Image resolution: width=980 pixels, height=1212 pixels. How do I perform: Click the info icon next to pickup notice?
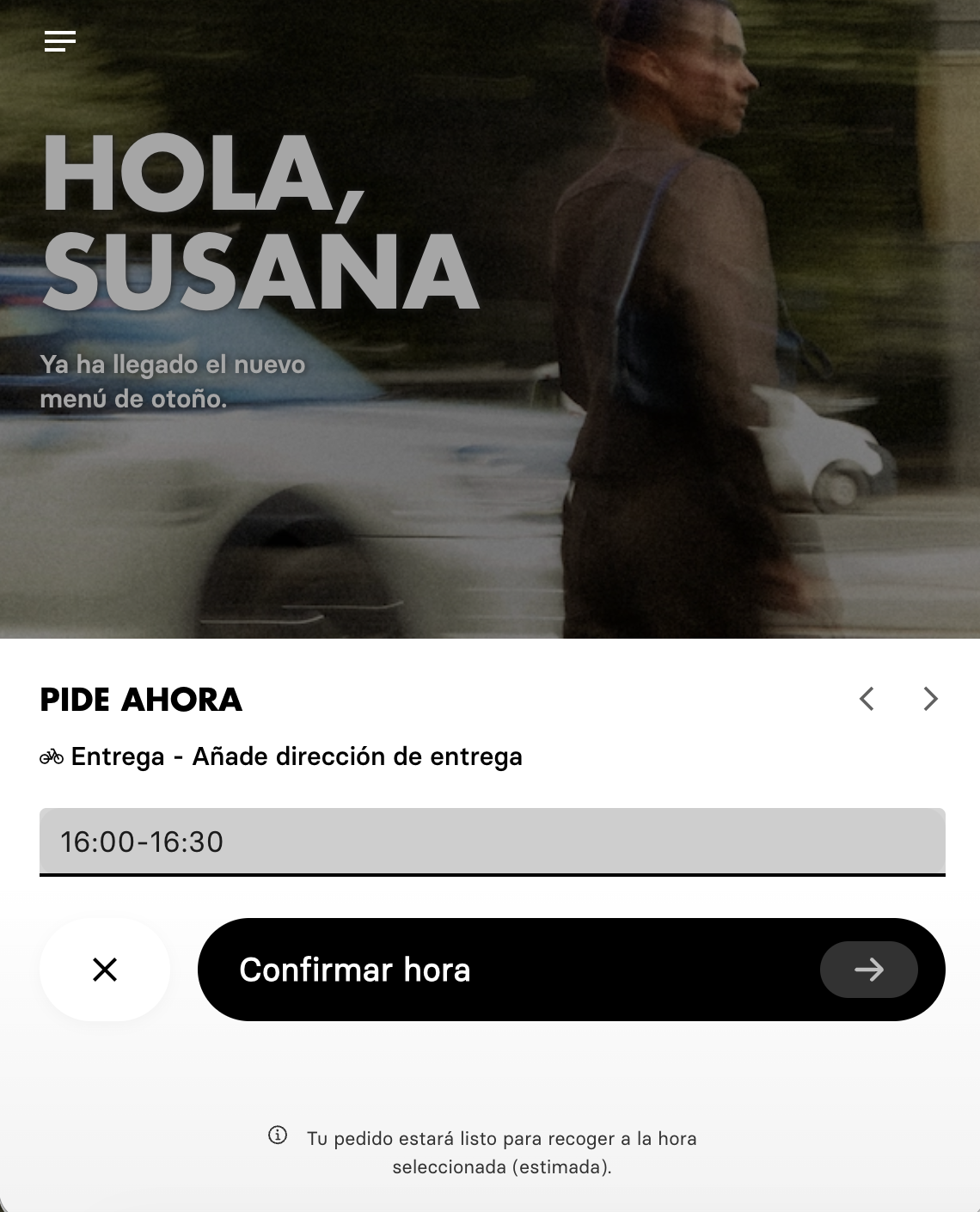[277, 1135]
